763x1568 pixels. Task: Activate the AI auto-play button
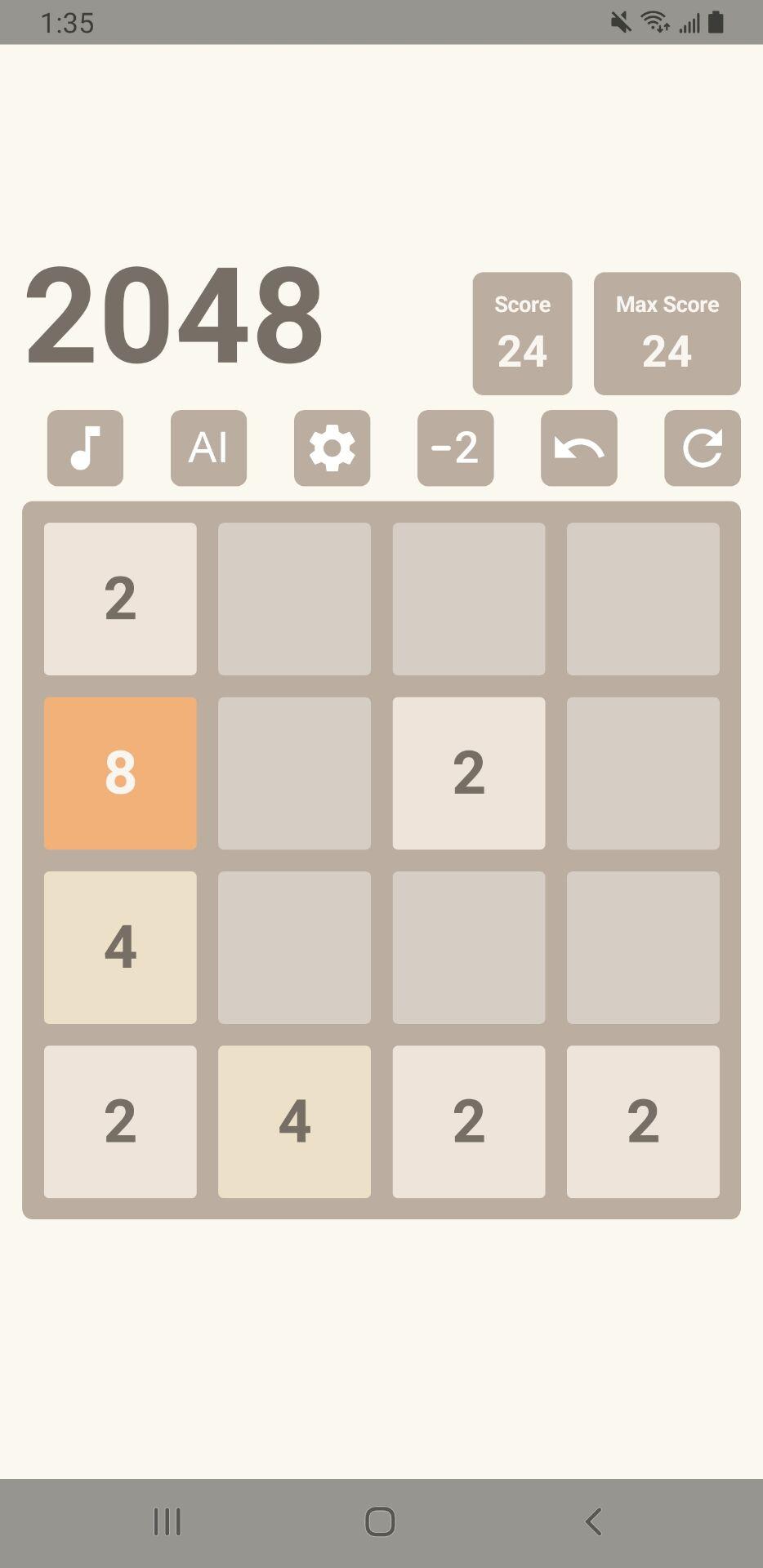208,448
